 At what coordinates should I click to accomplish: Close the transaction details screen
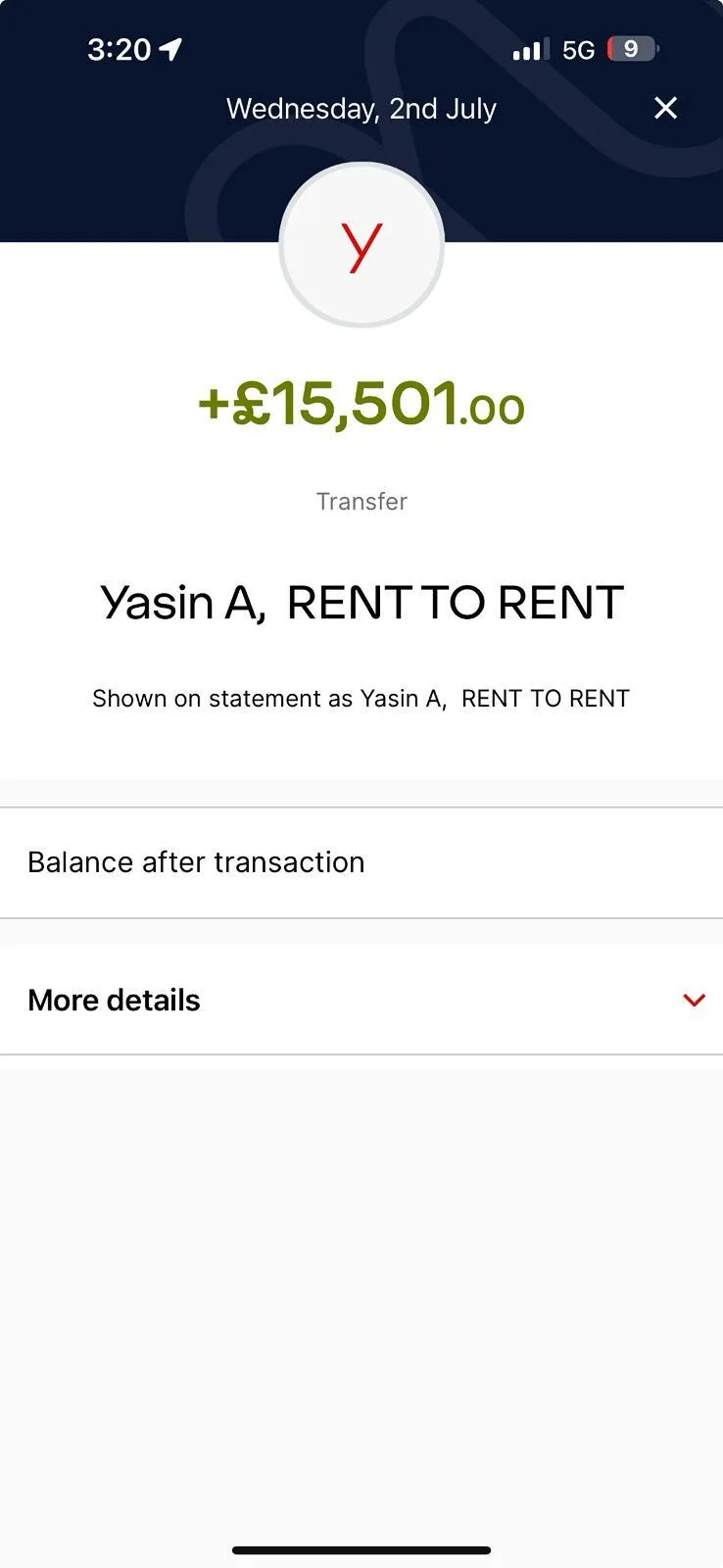(x=665, y=108)
